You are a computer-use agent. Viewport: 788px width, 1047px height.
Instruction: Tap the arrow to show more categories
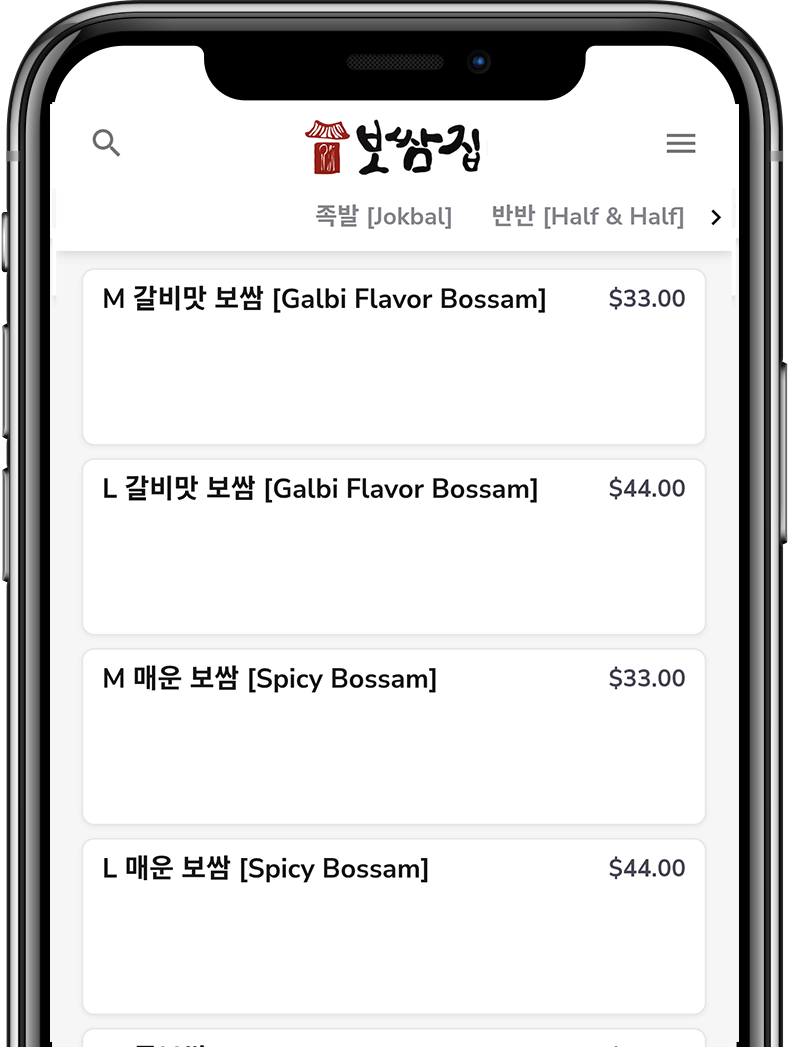[716, 217]
